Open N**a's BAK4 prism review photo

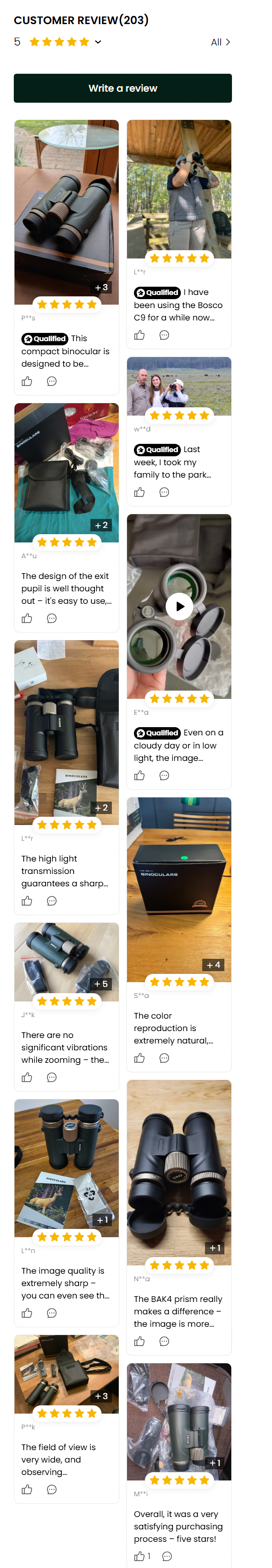pyautogui.click(x=179, y=1172)
